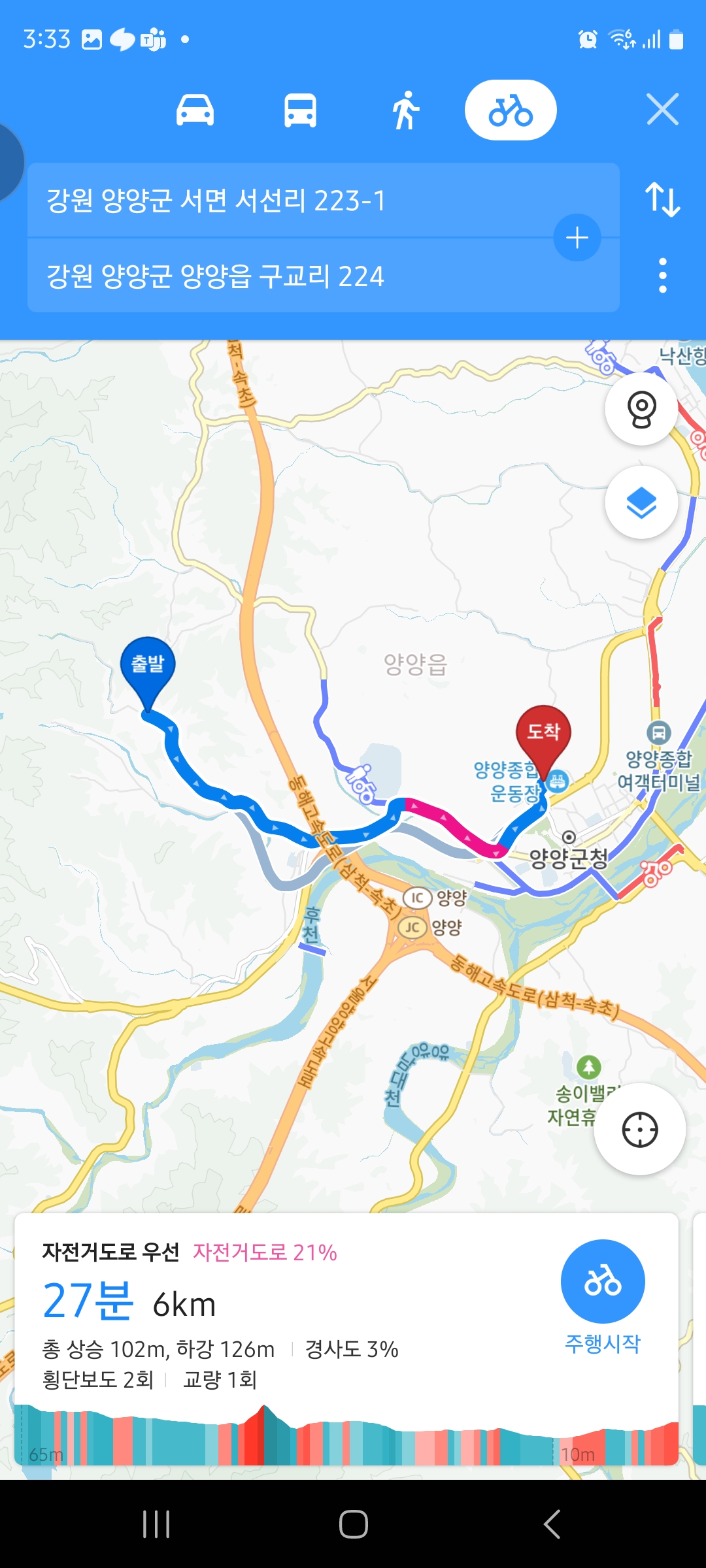This screenshot has width=706, height=1568.
Task: Add a waypoint with the plus button
Action: click(577, 238)
